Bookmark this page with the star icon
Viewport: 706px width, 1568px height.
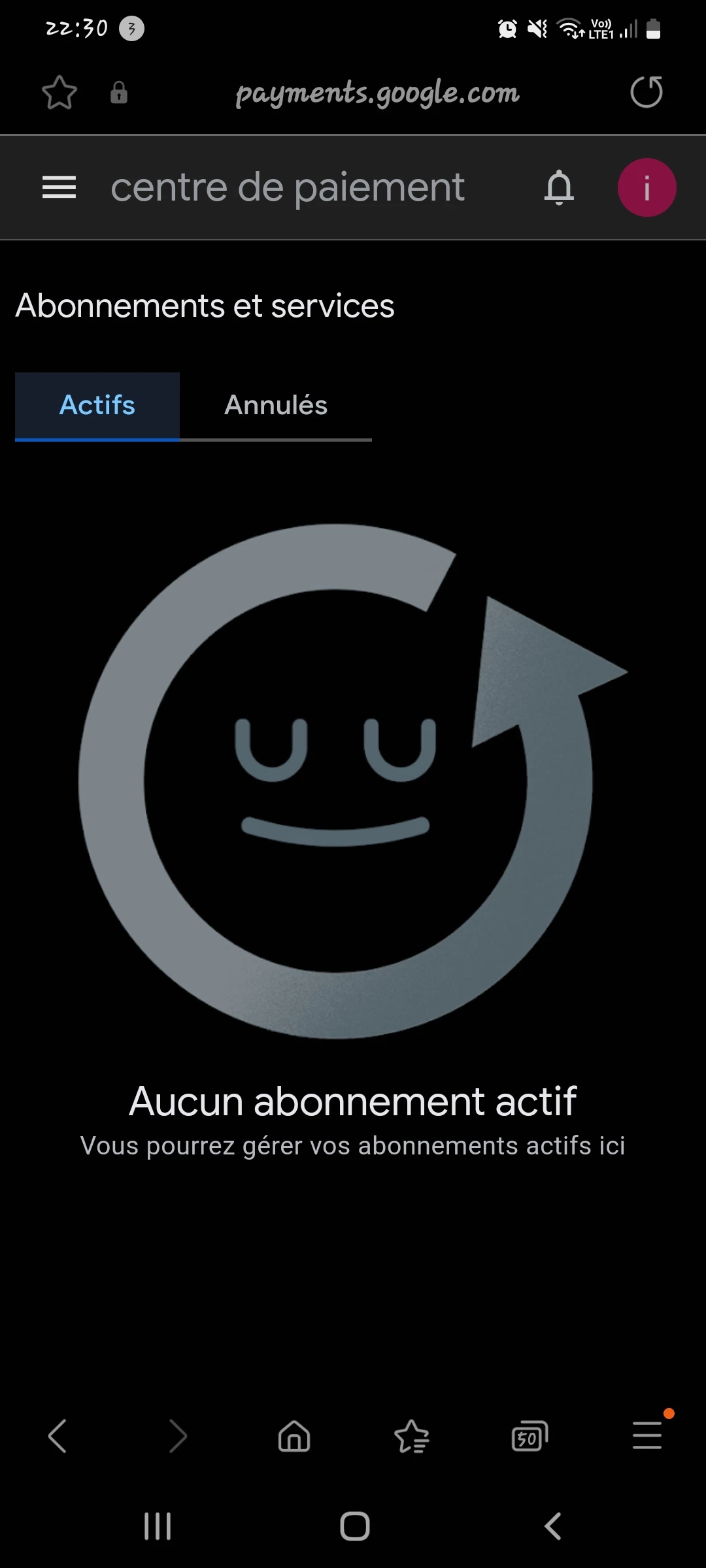coord(59,92)
